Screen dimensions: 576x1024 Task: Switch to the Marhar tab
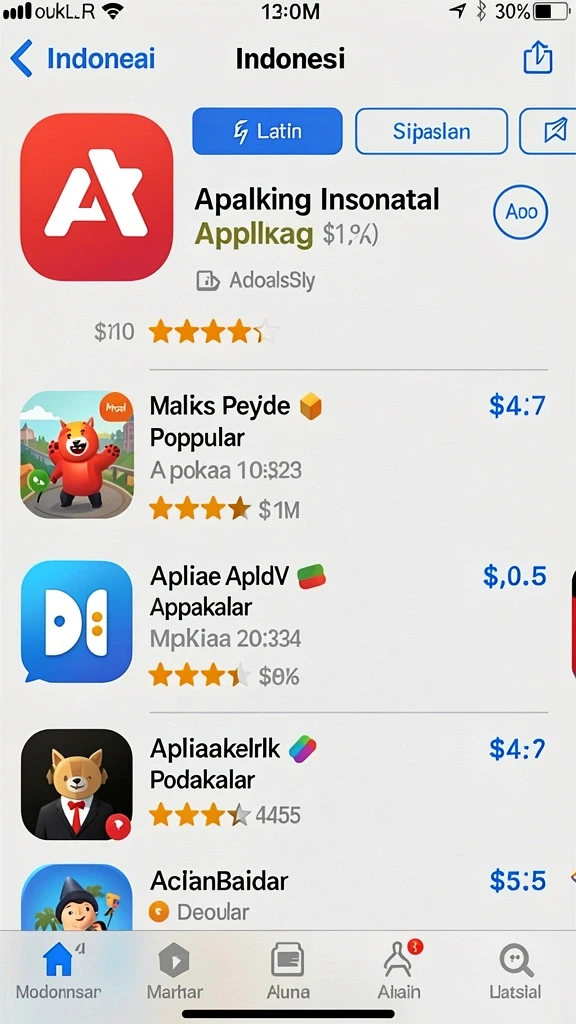tap(174, 972)
